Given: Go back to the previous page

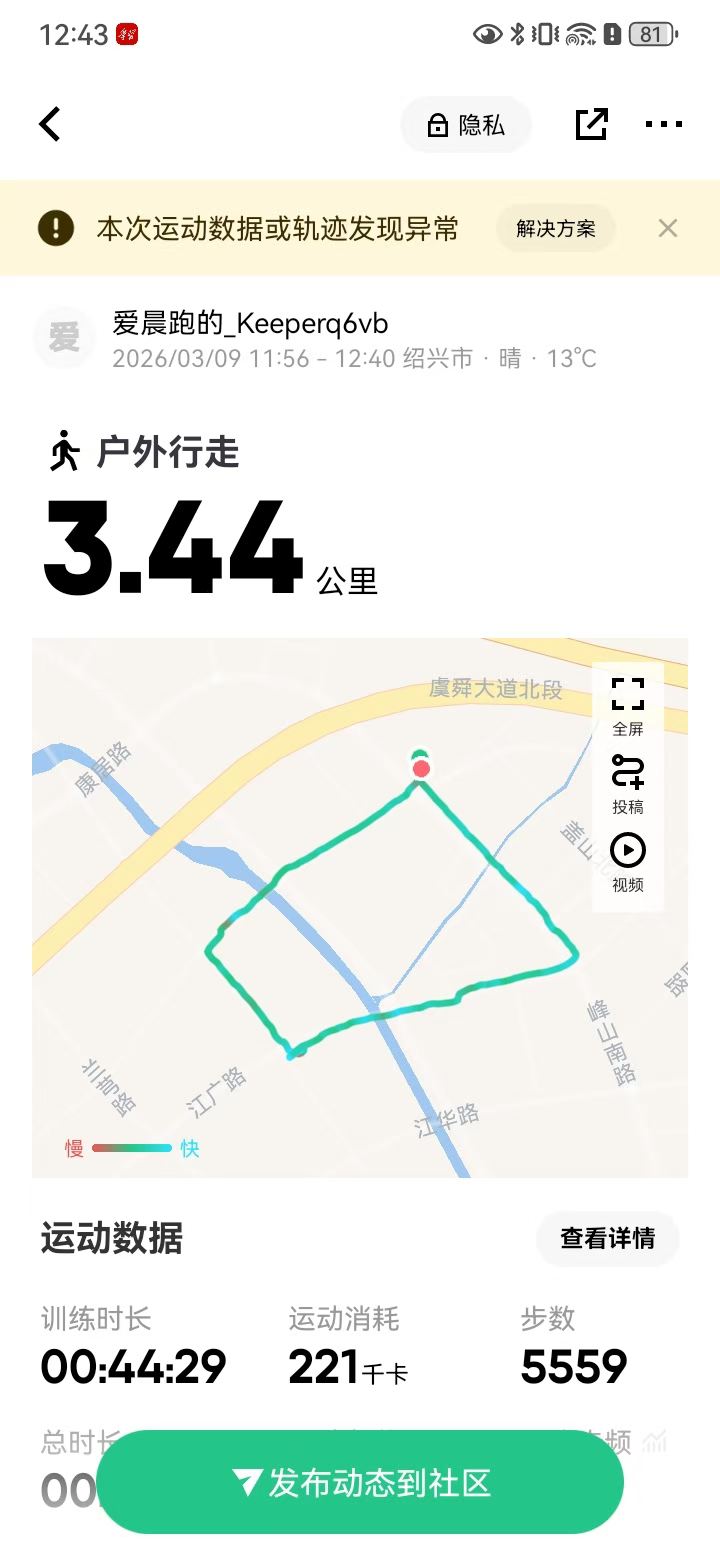Looking at the screenshot, I should [50, 125].
